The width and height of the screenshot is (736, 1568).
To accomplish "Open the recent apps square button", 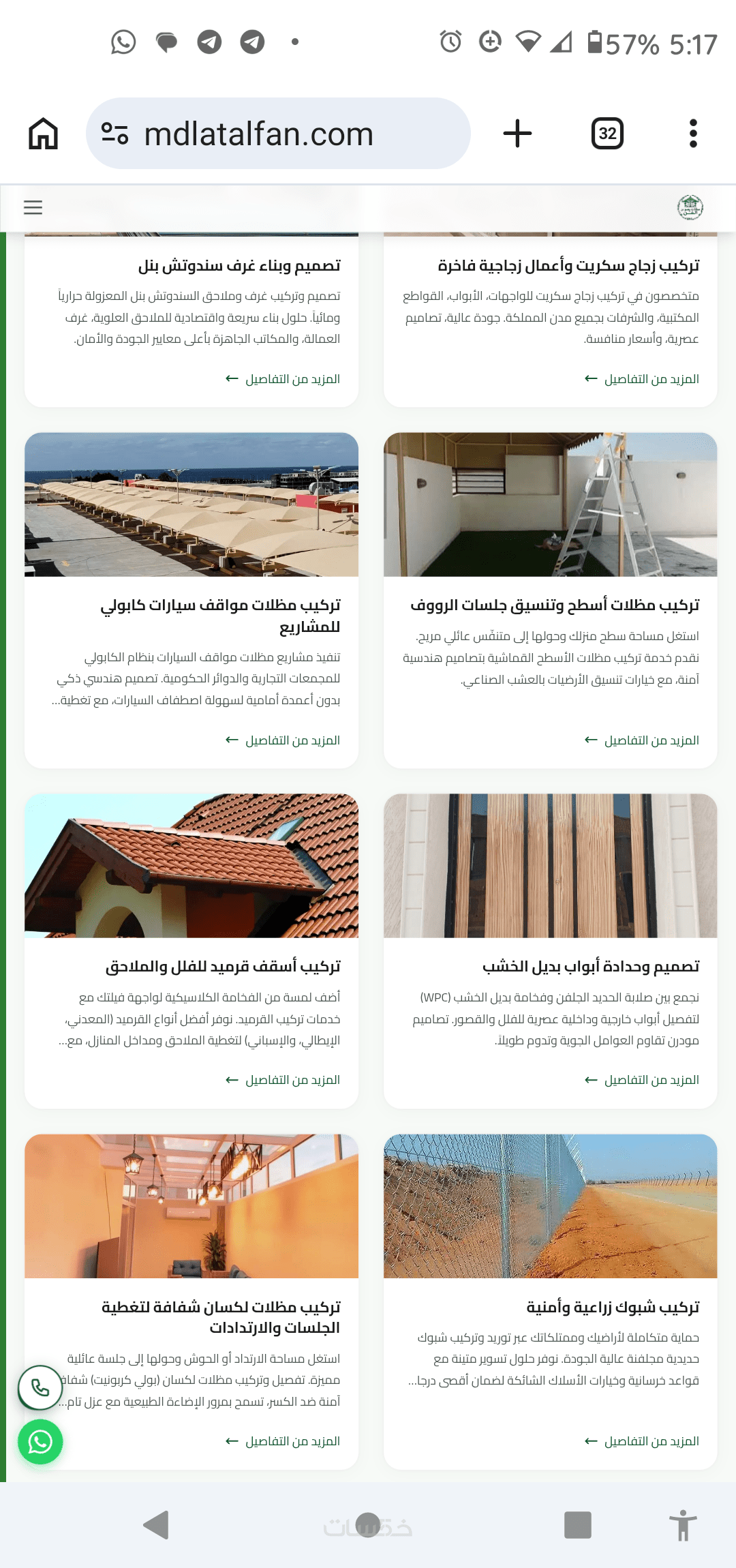I will [x=578, y=1525].
